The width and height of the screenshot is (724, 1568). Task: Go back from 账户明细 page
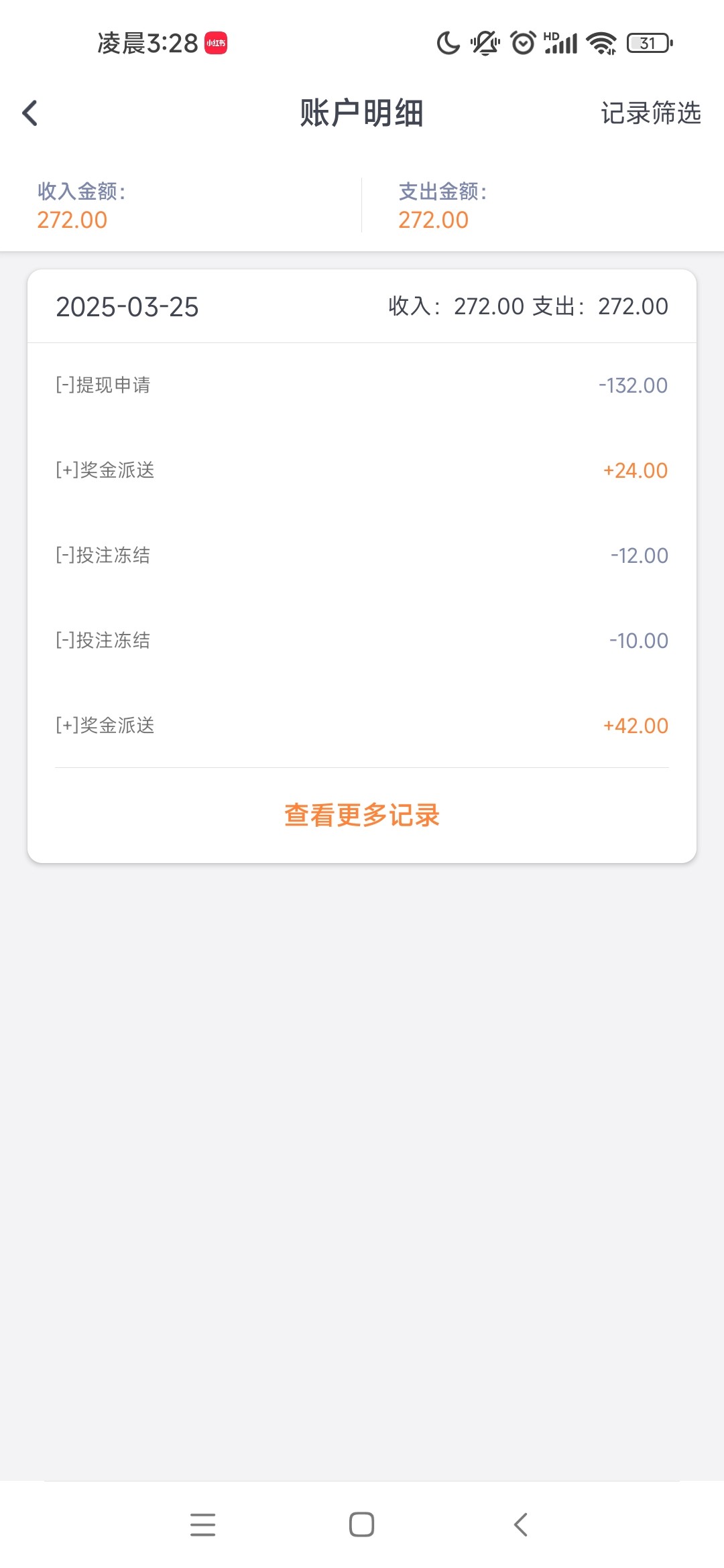click(30, 113)
